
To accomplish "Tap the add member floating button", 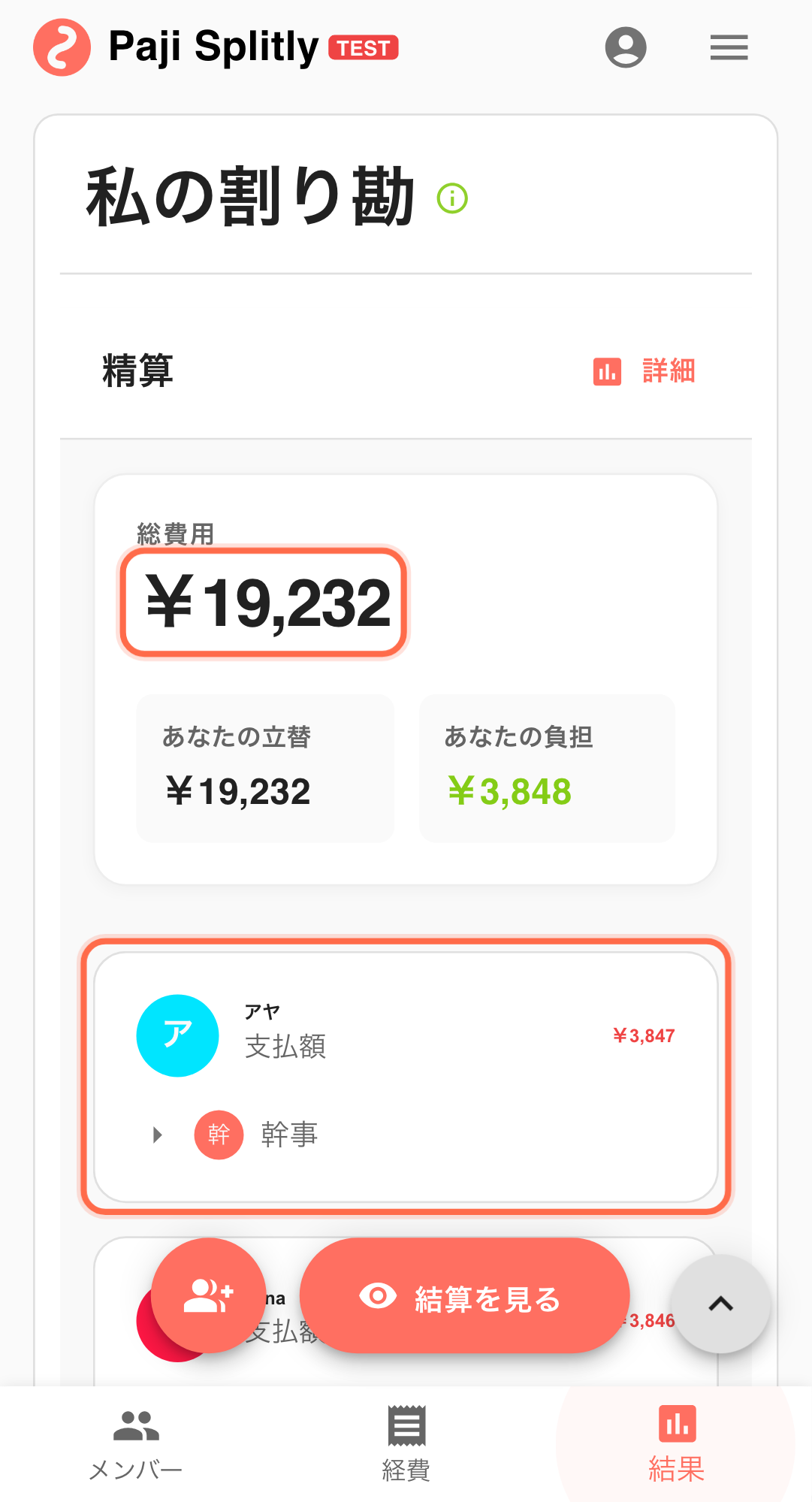I will tap(208, 1296).
